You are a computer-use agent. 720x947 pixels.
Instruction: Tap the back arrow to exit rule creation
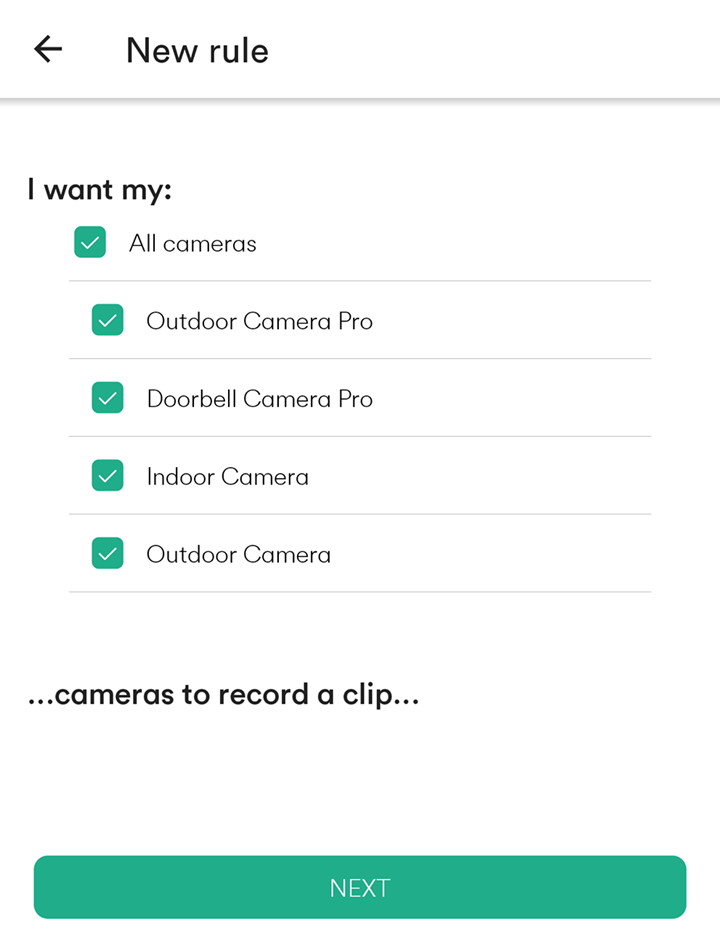click(47, 49)
